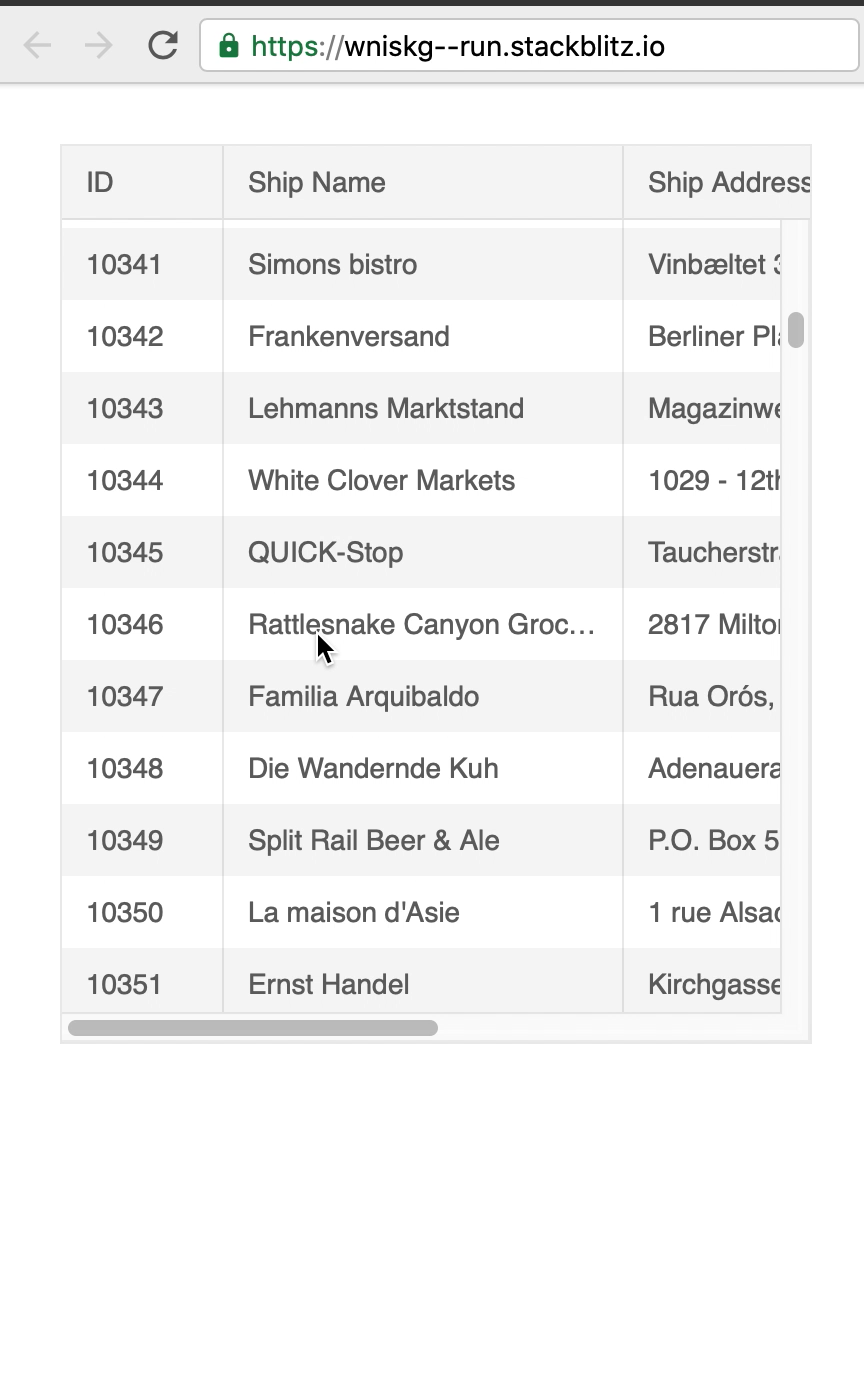Click the grid's vertical scrollbar thumb

click(796, 330)
